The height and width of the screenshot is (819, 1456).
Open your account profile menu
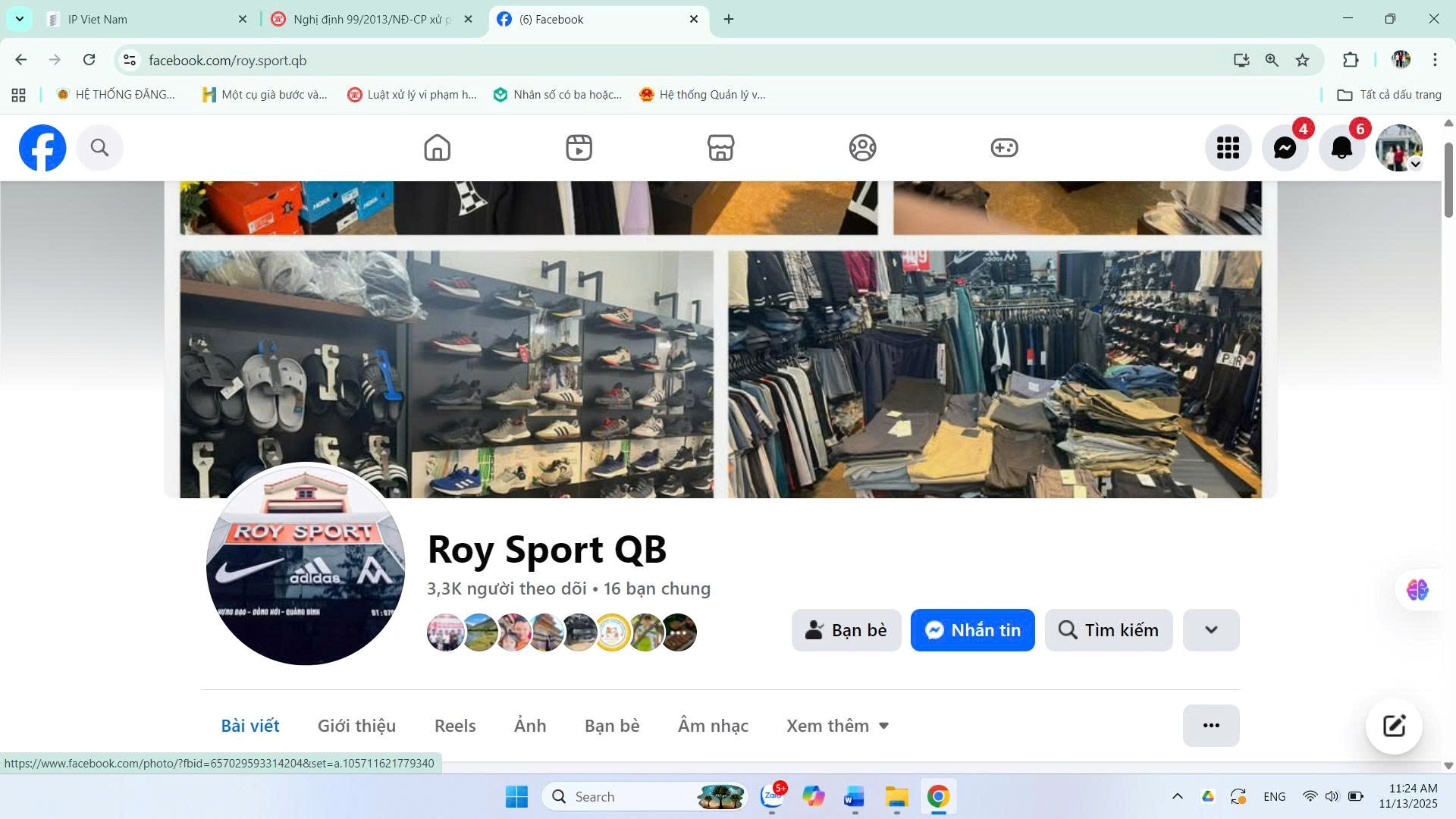point(1398,147)
